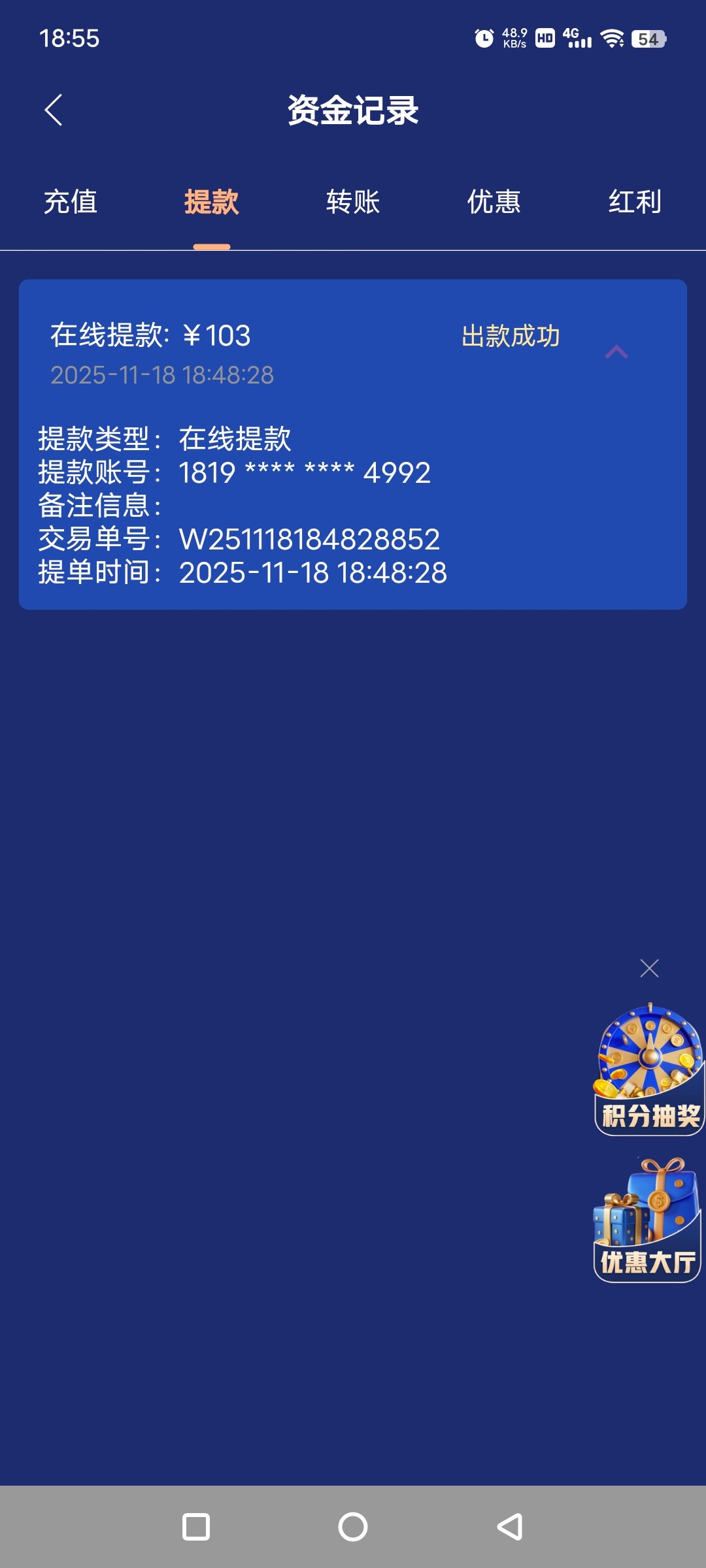Switch to the 充值 tab

(71, 201)
